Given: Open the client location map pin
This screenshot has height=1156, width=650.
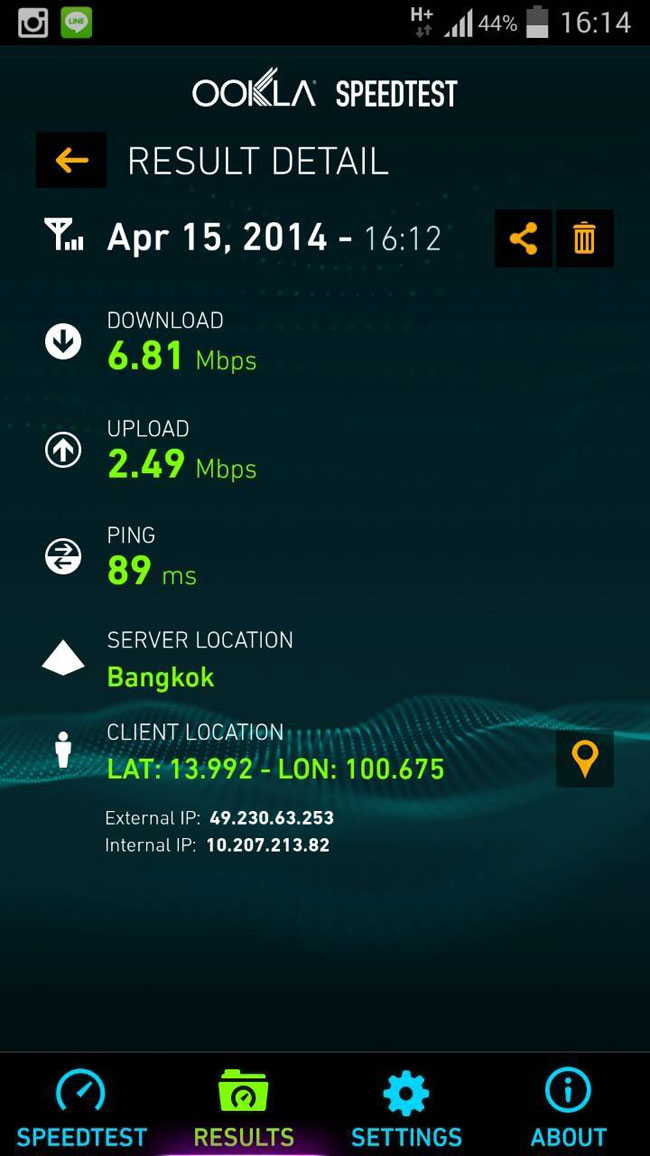Looking at the screenshot, I should click(584, 759).
